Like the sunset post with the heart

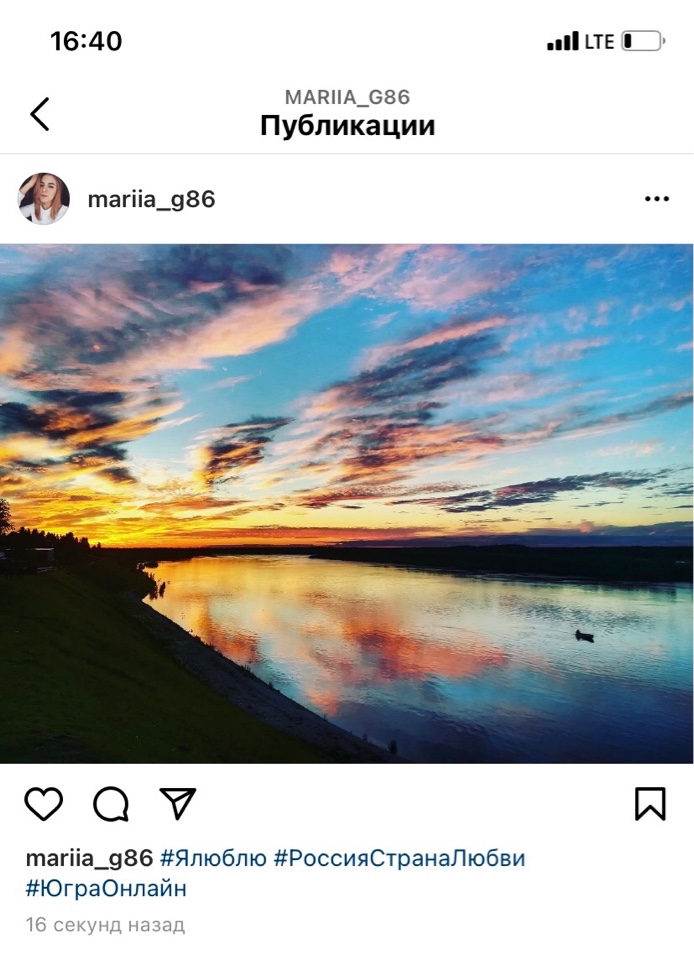(44, 803)
